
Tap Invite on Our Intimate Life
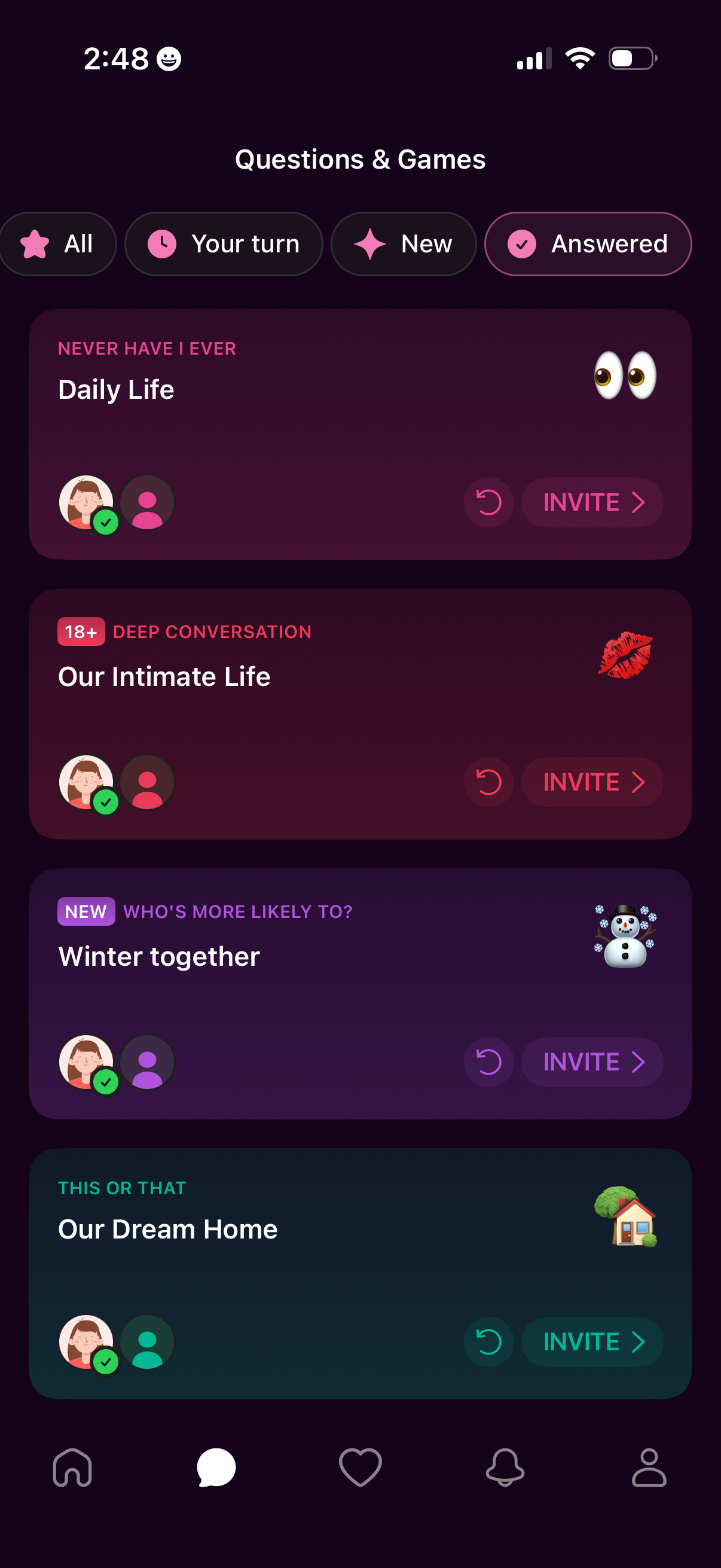pyautogui.click(x=592, y=782)
